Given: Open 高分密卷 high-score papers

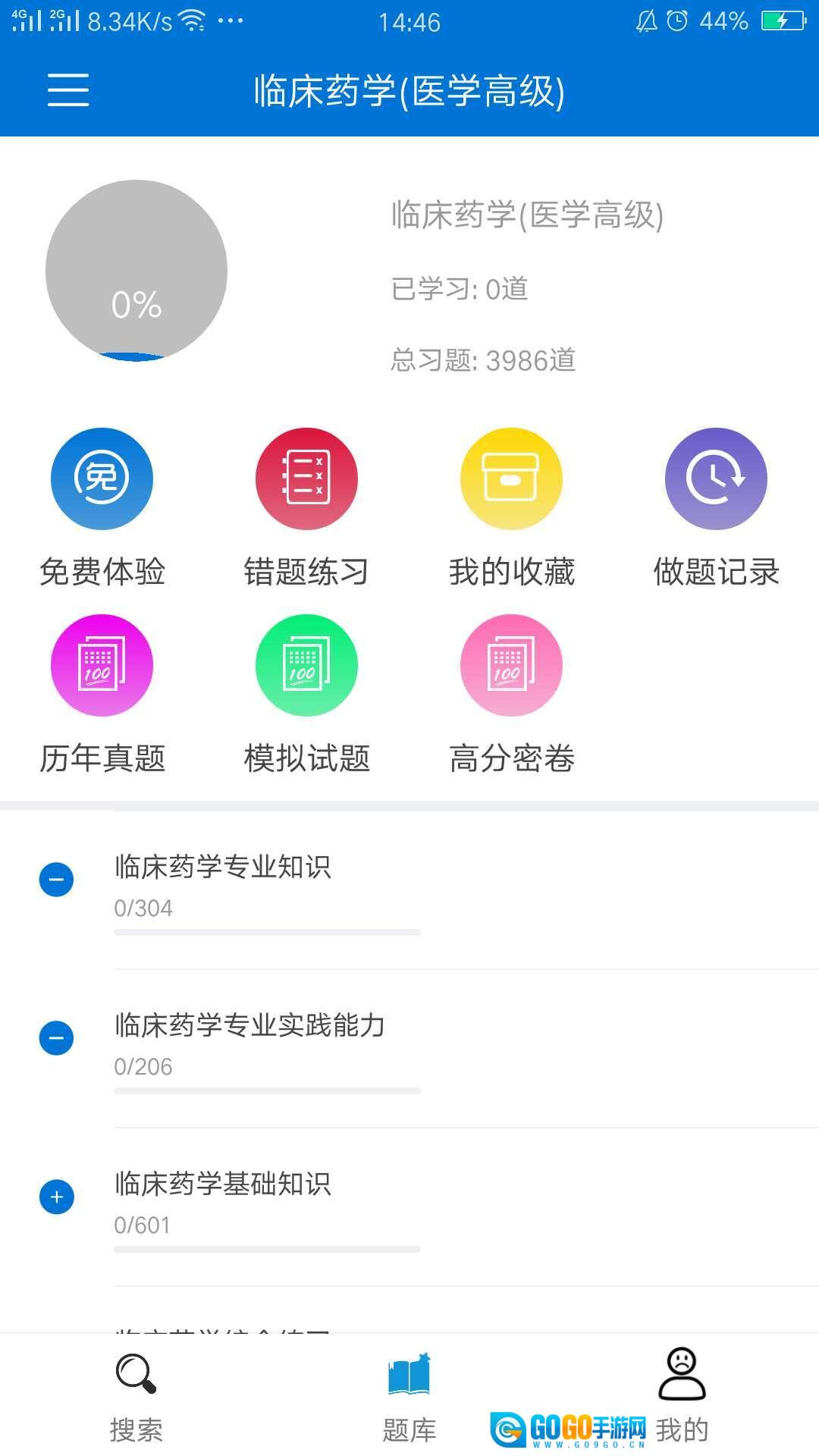Looking at the screenshot, I should 511,666.
